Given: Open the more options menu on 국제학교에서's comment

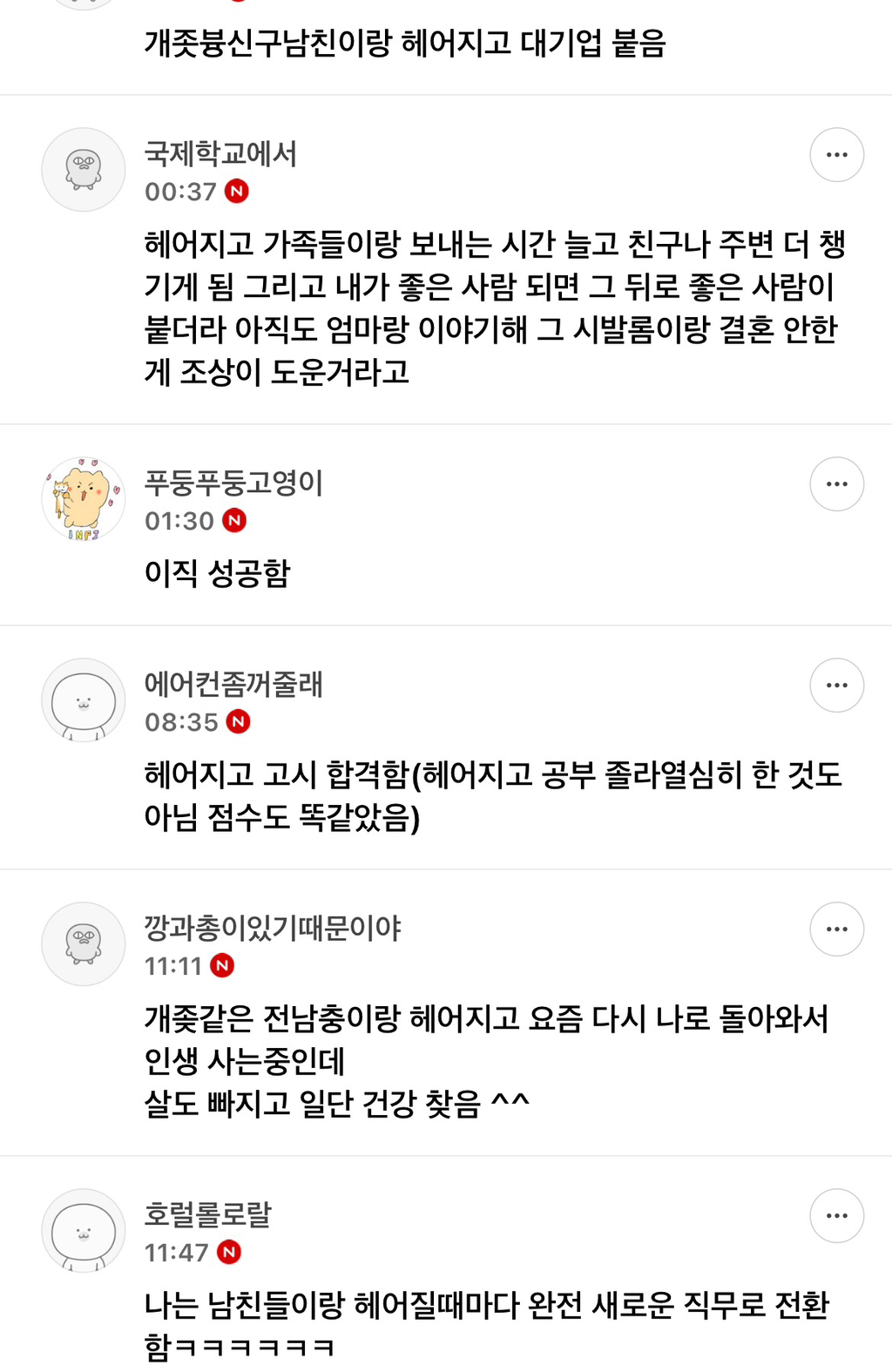Looking at the screenshot, I should coord(836,155).
